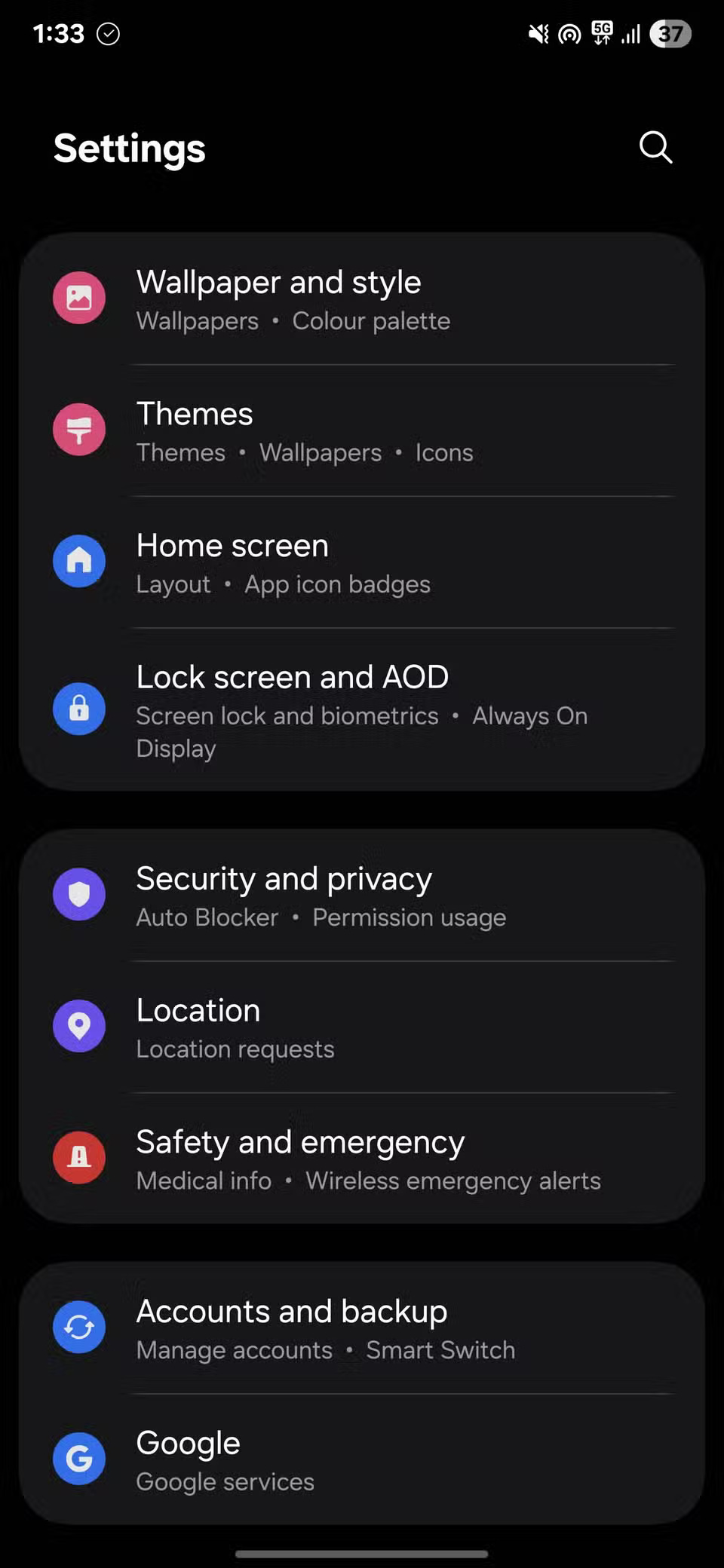Select the Google G icon
Screen dimensions: 724x1568
pyautogui.click(x=78, y=1457)
